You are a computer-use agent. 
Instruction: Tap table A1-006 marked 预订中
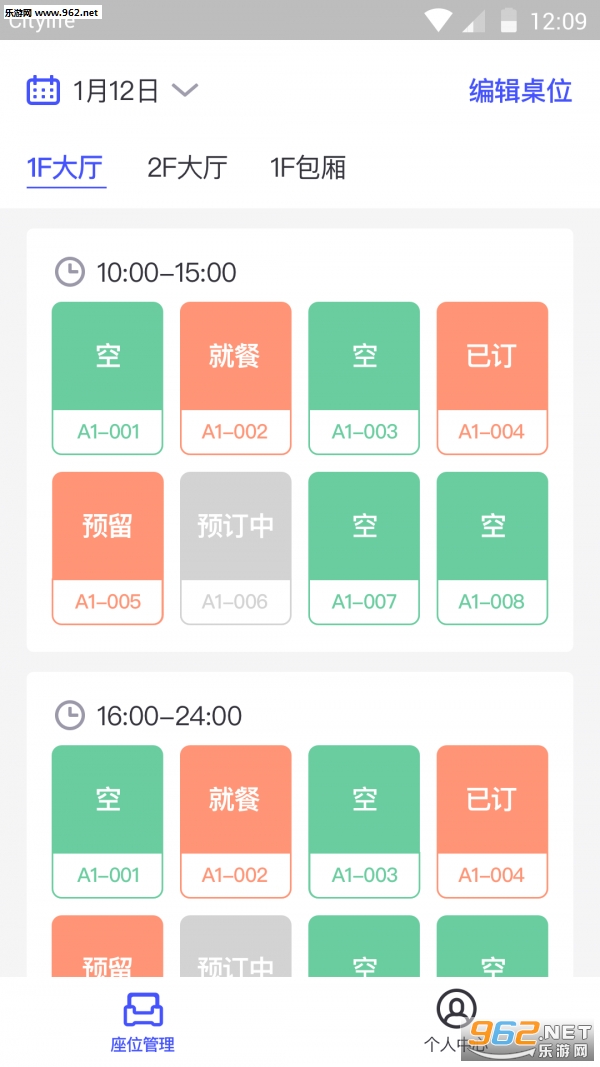tap(235, 548)
